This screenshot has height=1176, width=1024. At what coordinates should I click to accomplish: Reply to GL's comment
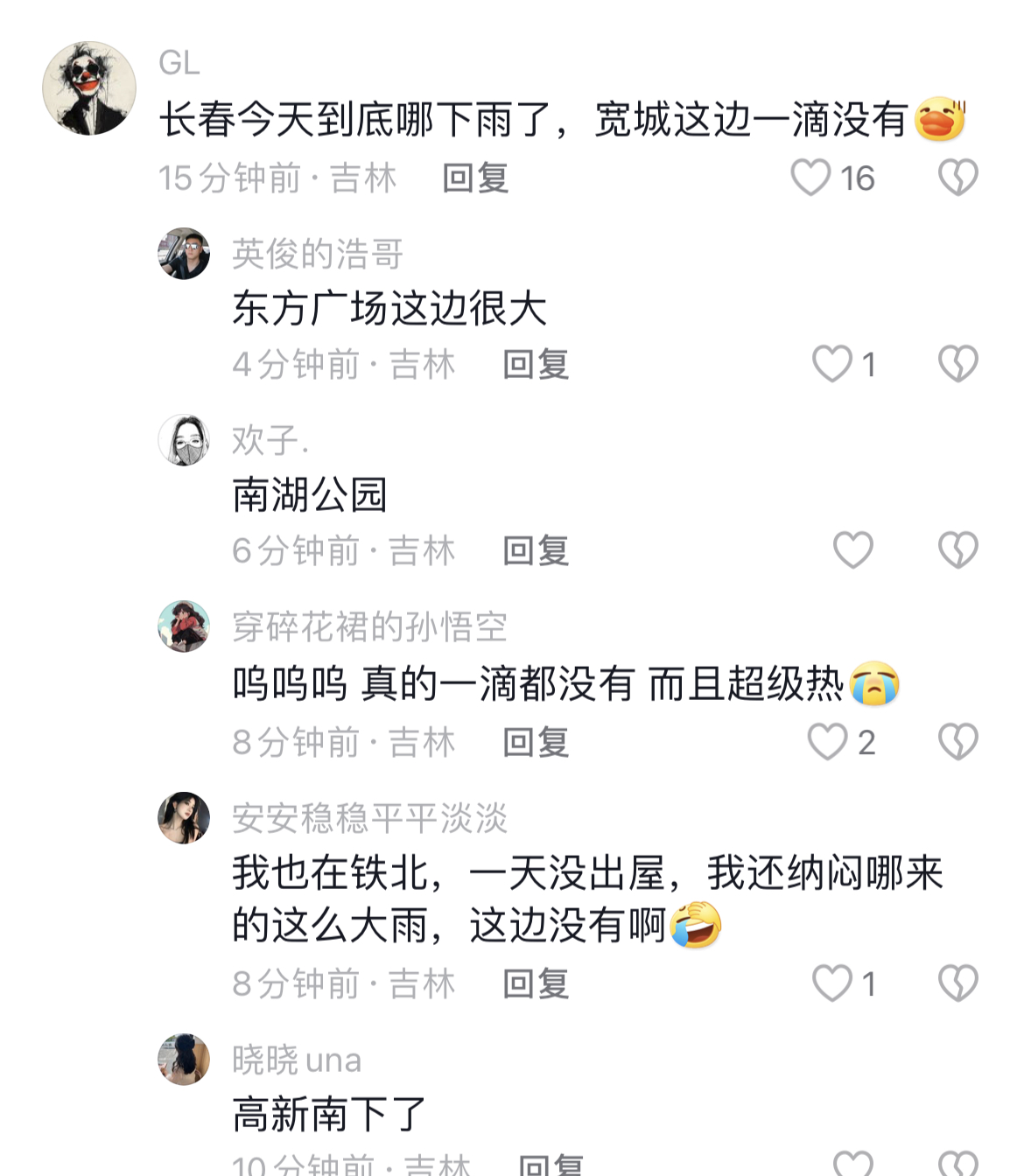475,178
